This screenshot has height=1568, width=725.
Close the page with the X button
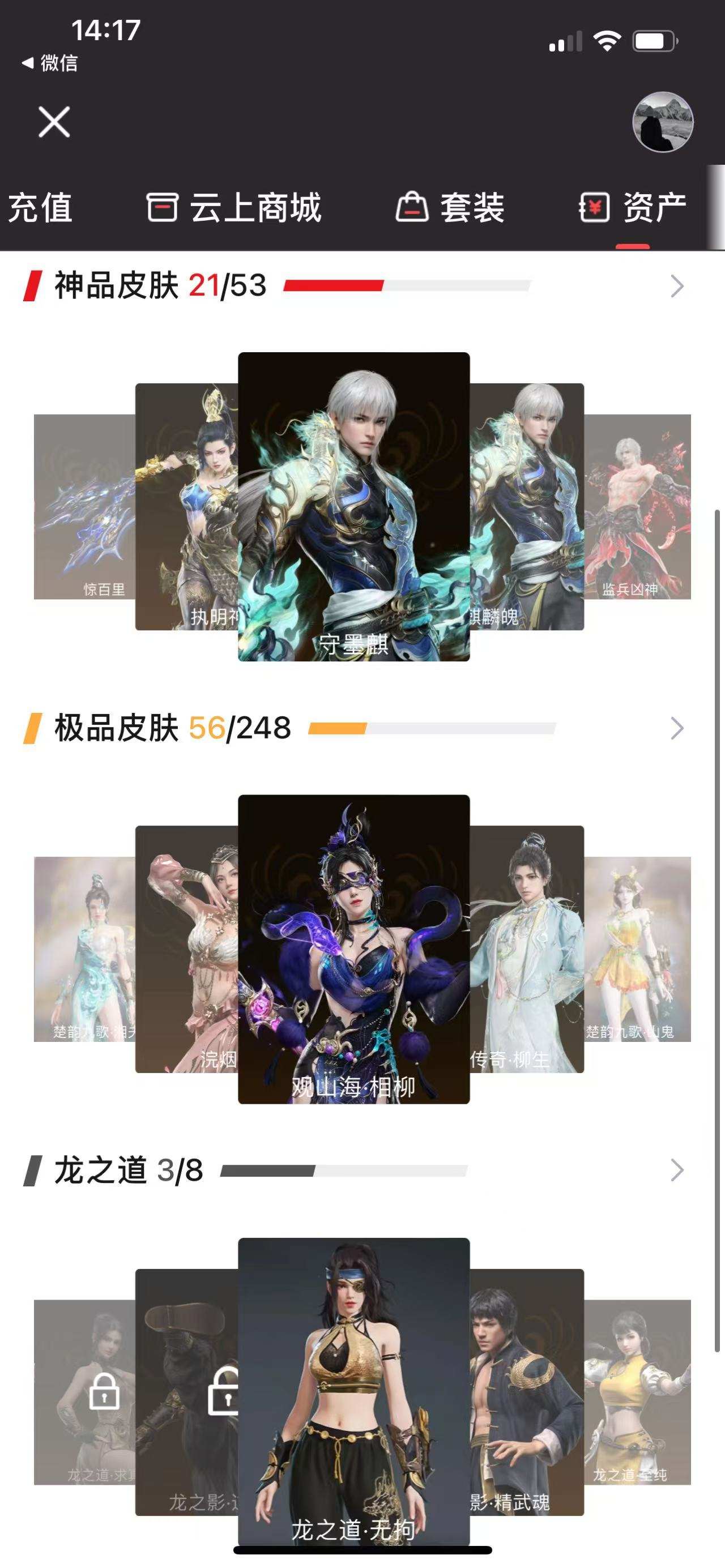(54, 121)
